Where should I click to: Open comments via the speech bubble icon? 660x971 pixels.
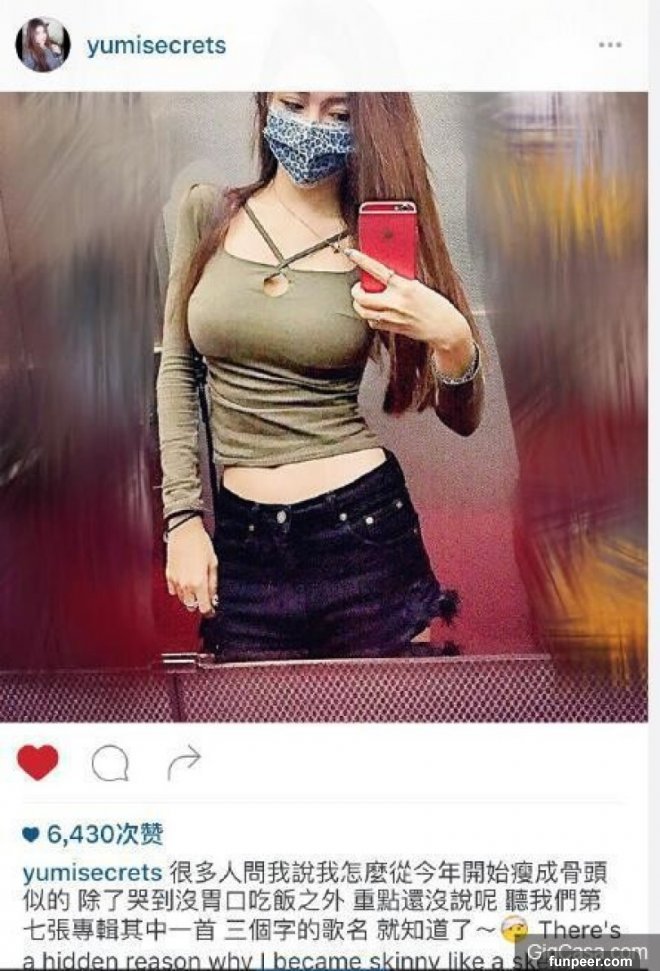[110, 764]
